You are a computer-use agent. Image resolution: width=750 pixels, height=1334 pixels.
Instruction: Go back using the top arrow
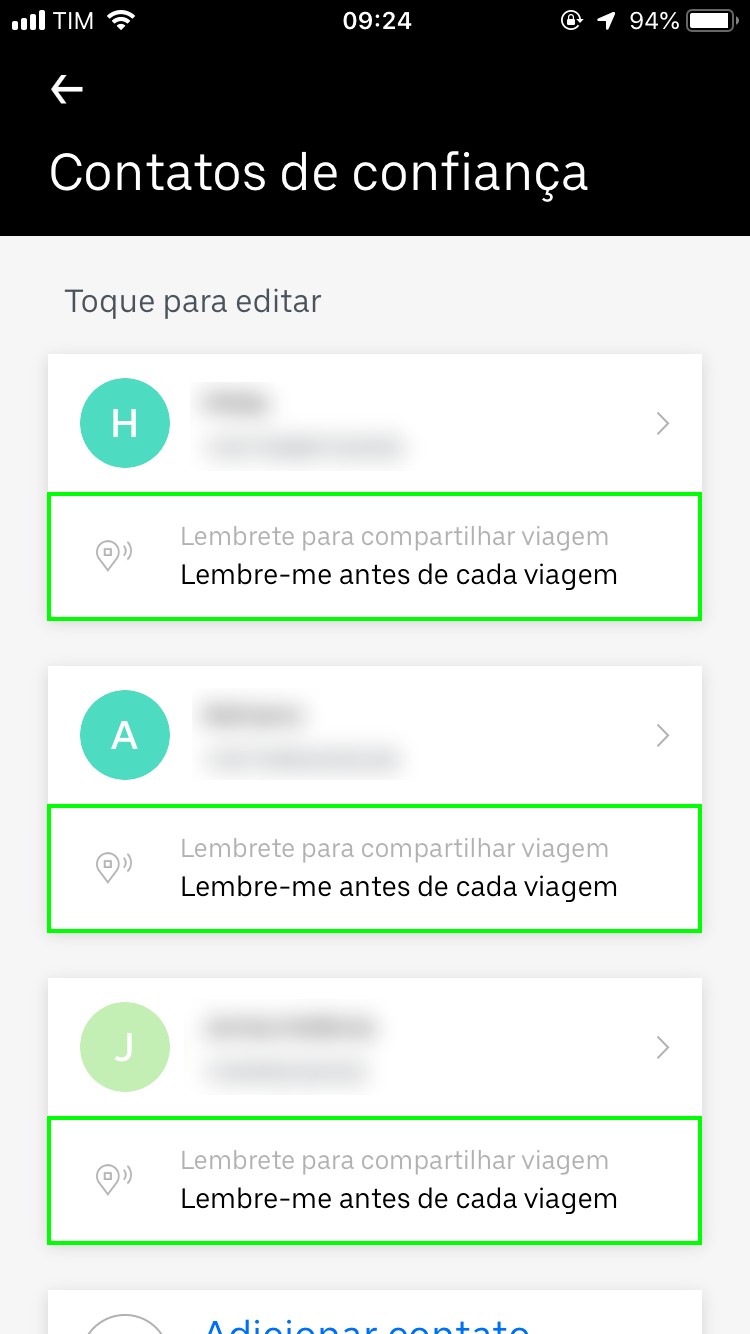click(67, 90)
